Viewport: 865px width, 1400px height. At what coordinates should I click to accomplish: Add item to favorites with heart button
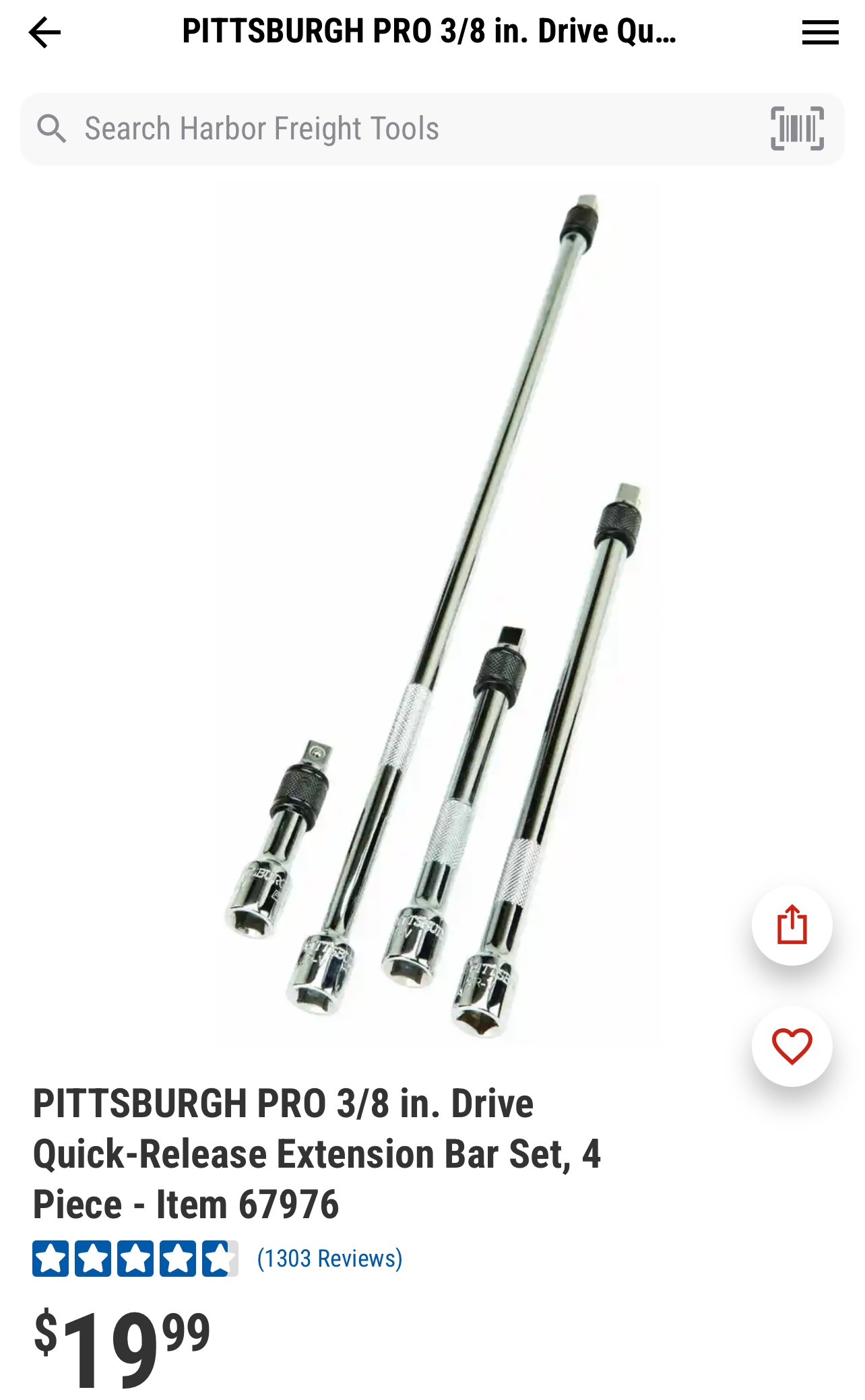coord(792,1046)
